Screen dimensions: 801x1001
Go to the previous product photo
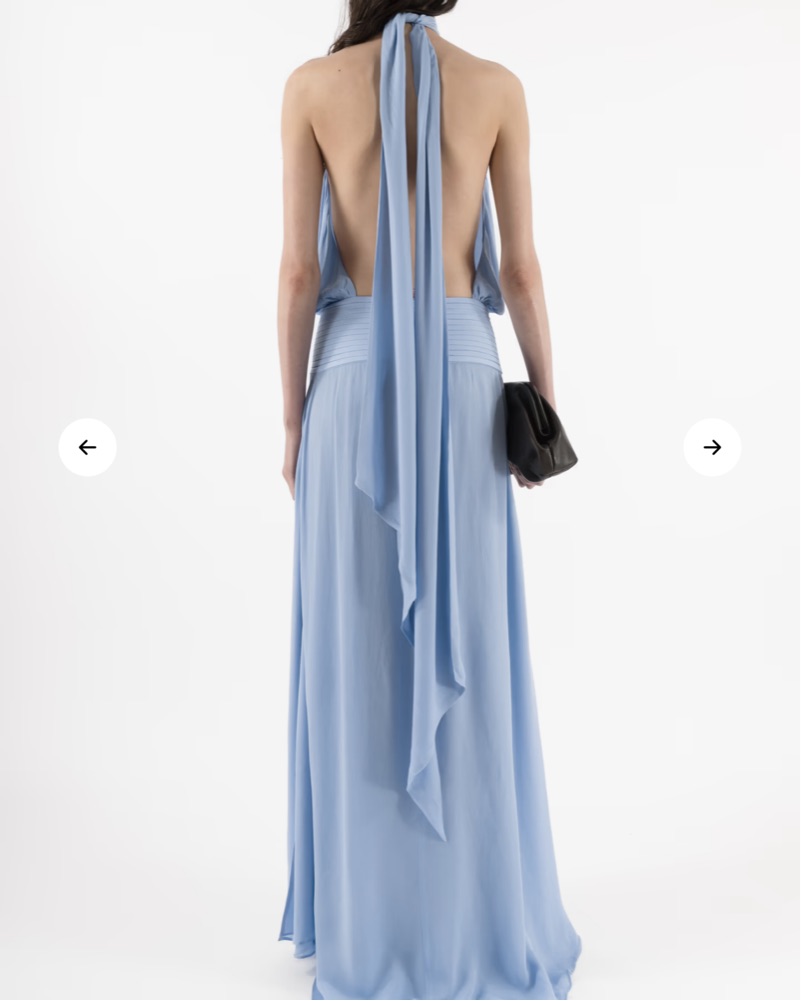[87, 447]
